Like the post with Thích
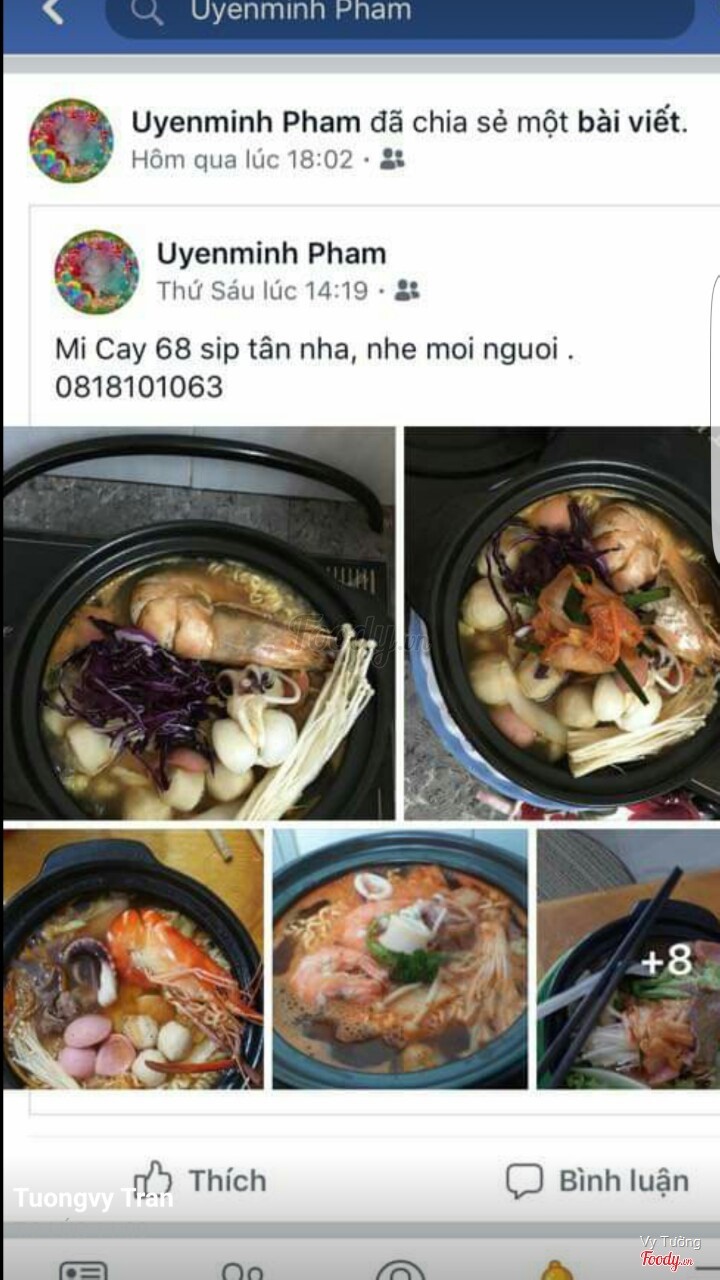The height and width of the screenshot is (1280, 720). click(200, 1180)
